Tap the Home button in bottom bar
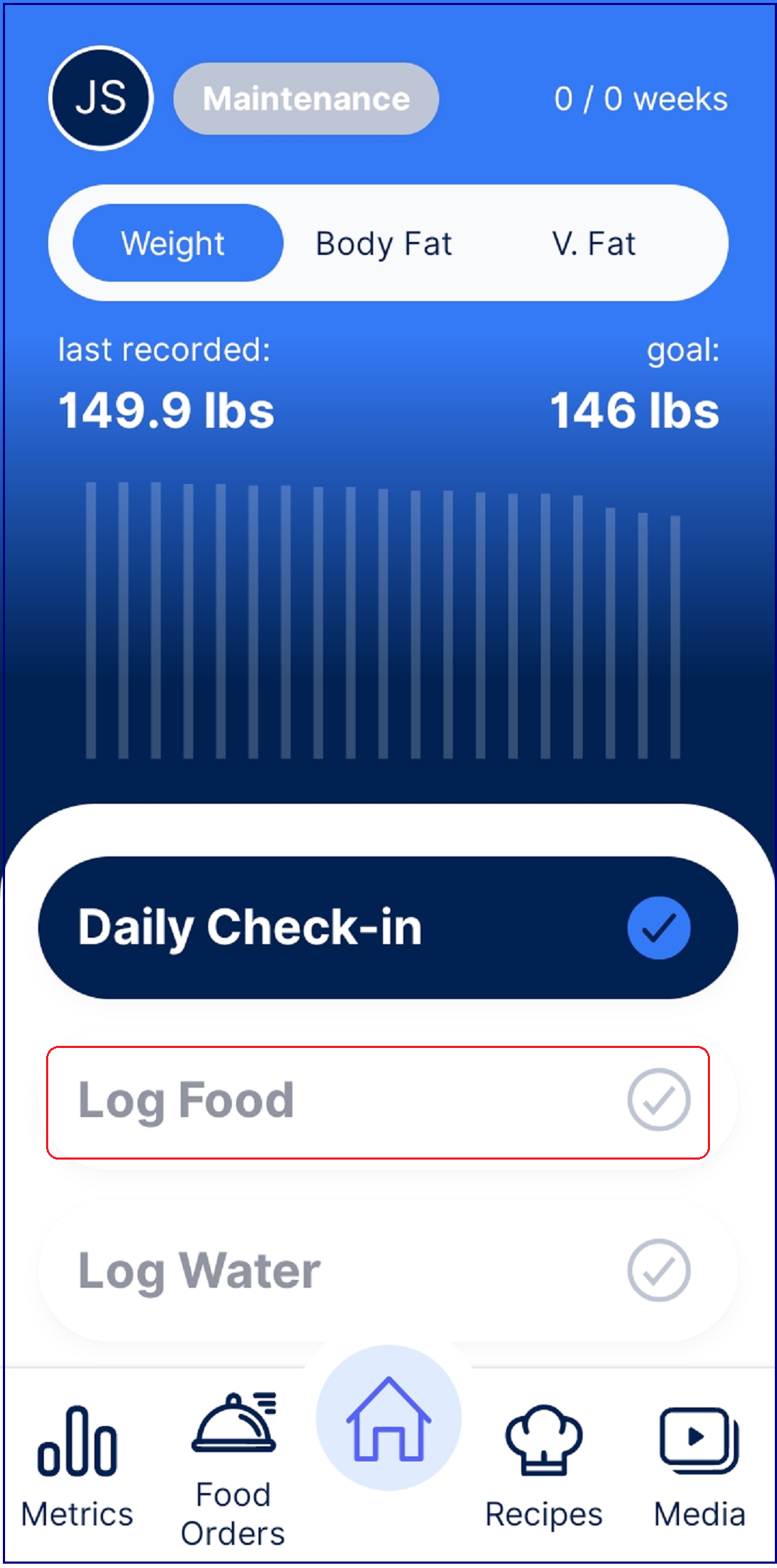Viewport: 777px width, 1568px height. [389, 1417]
